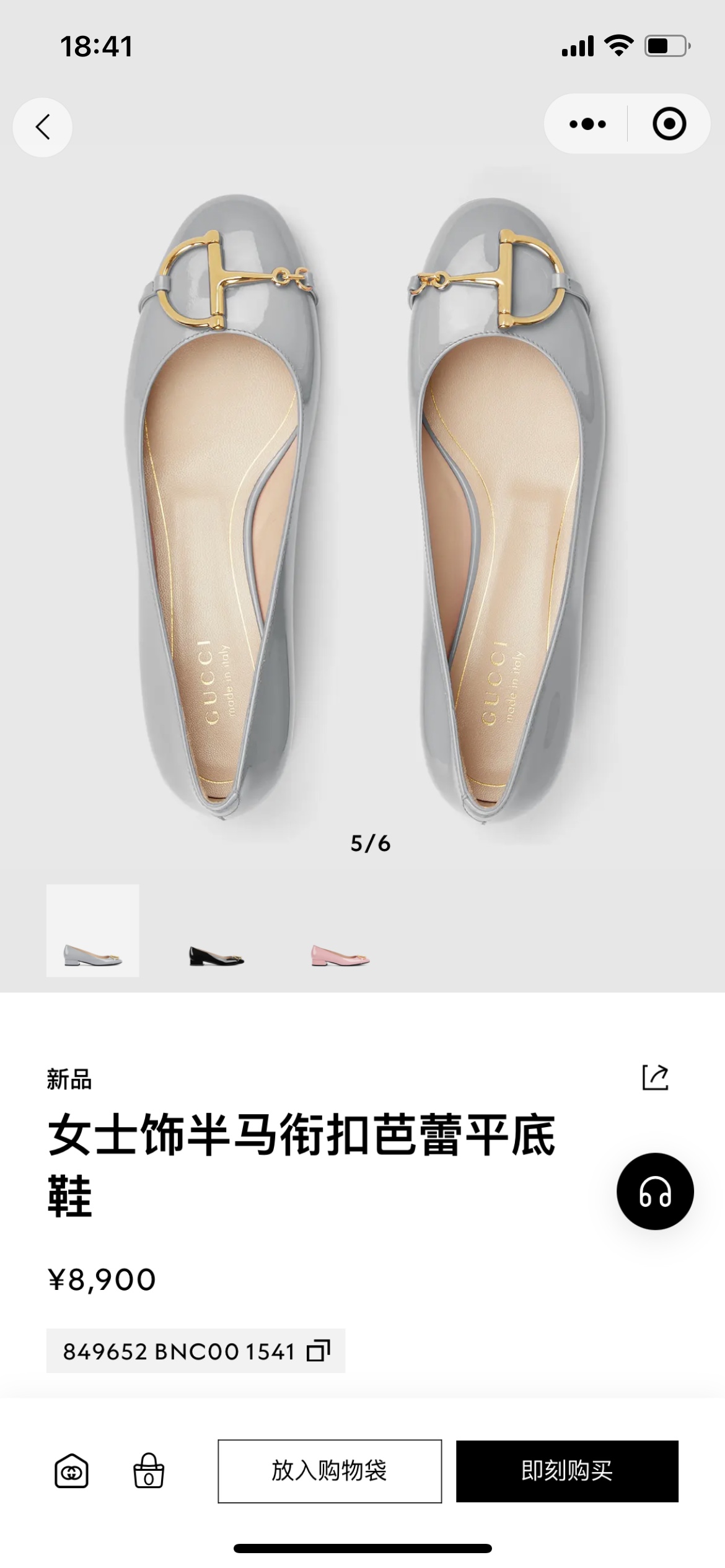Screen dimensions: 725x1568
Task: Contact customer service via the headset button
Action: point(655,1191)
